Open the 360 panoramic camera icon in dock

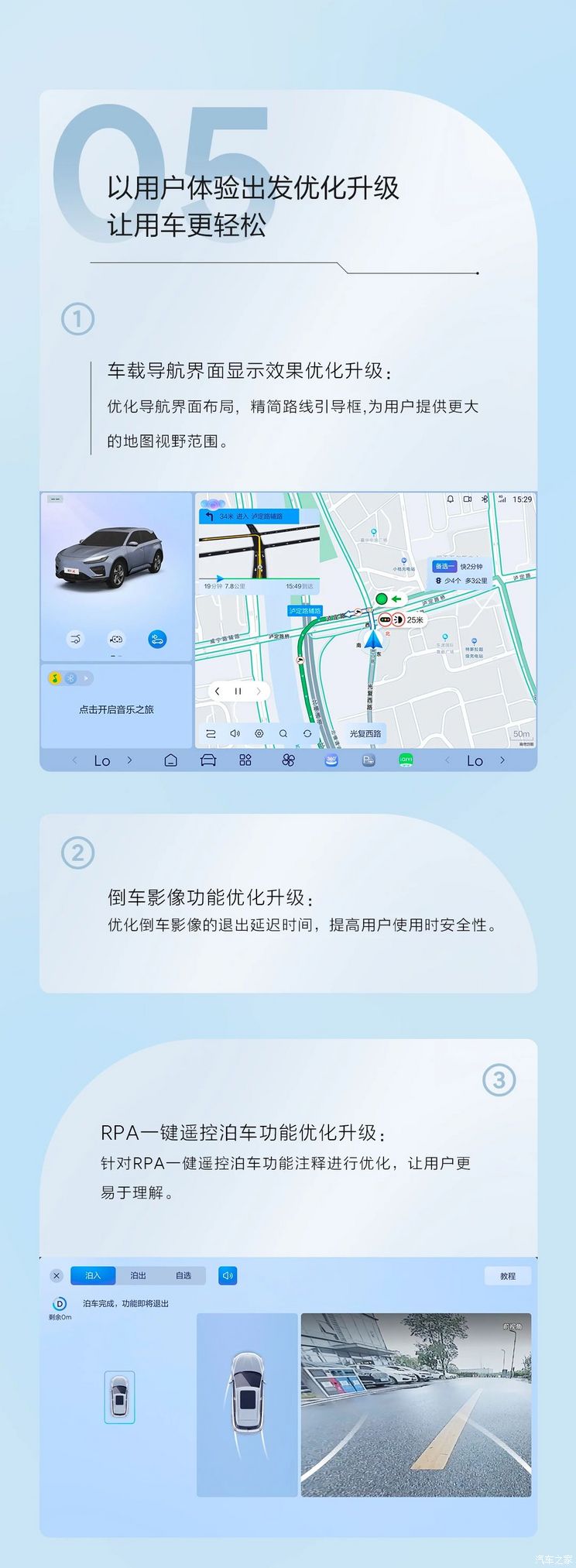(x=331, y=760)
